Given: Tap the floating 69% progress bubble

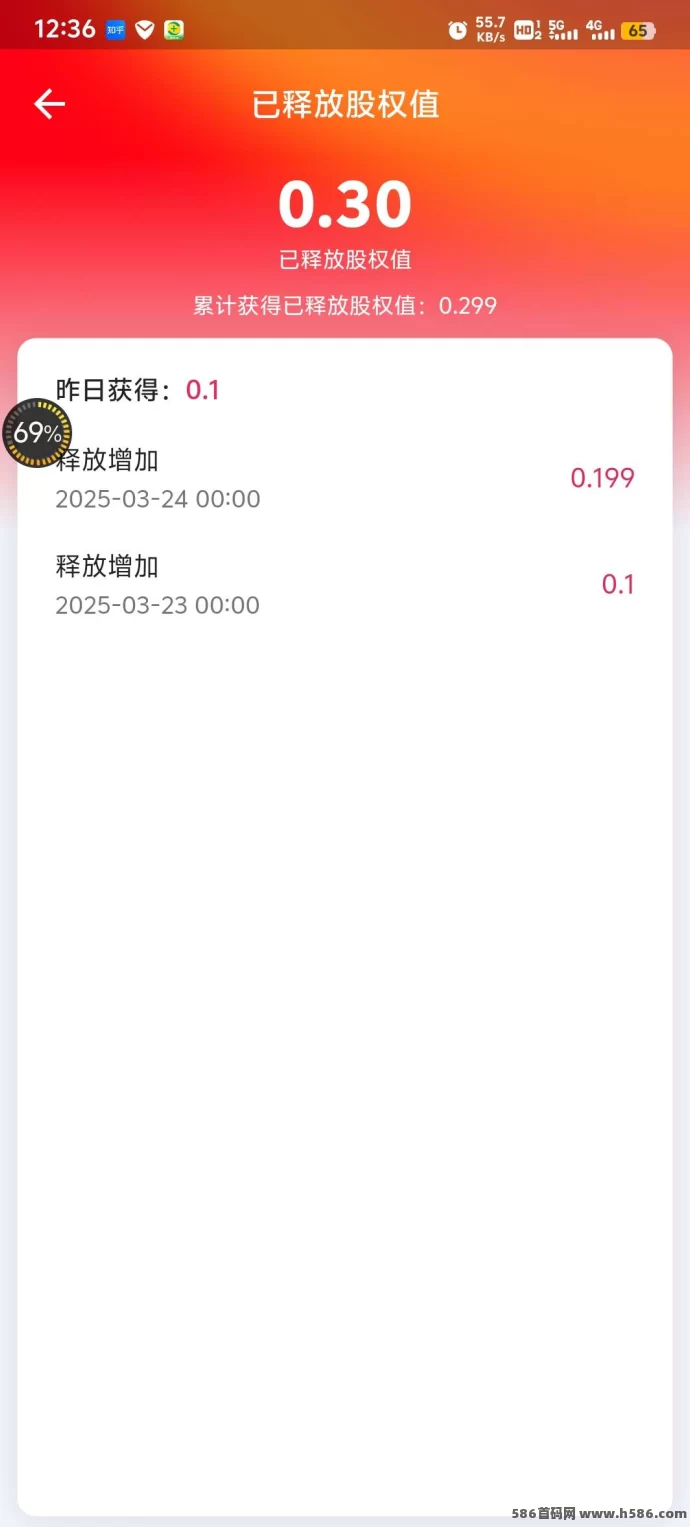Looking at the screenshot, I should coord(37,433).
